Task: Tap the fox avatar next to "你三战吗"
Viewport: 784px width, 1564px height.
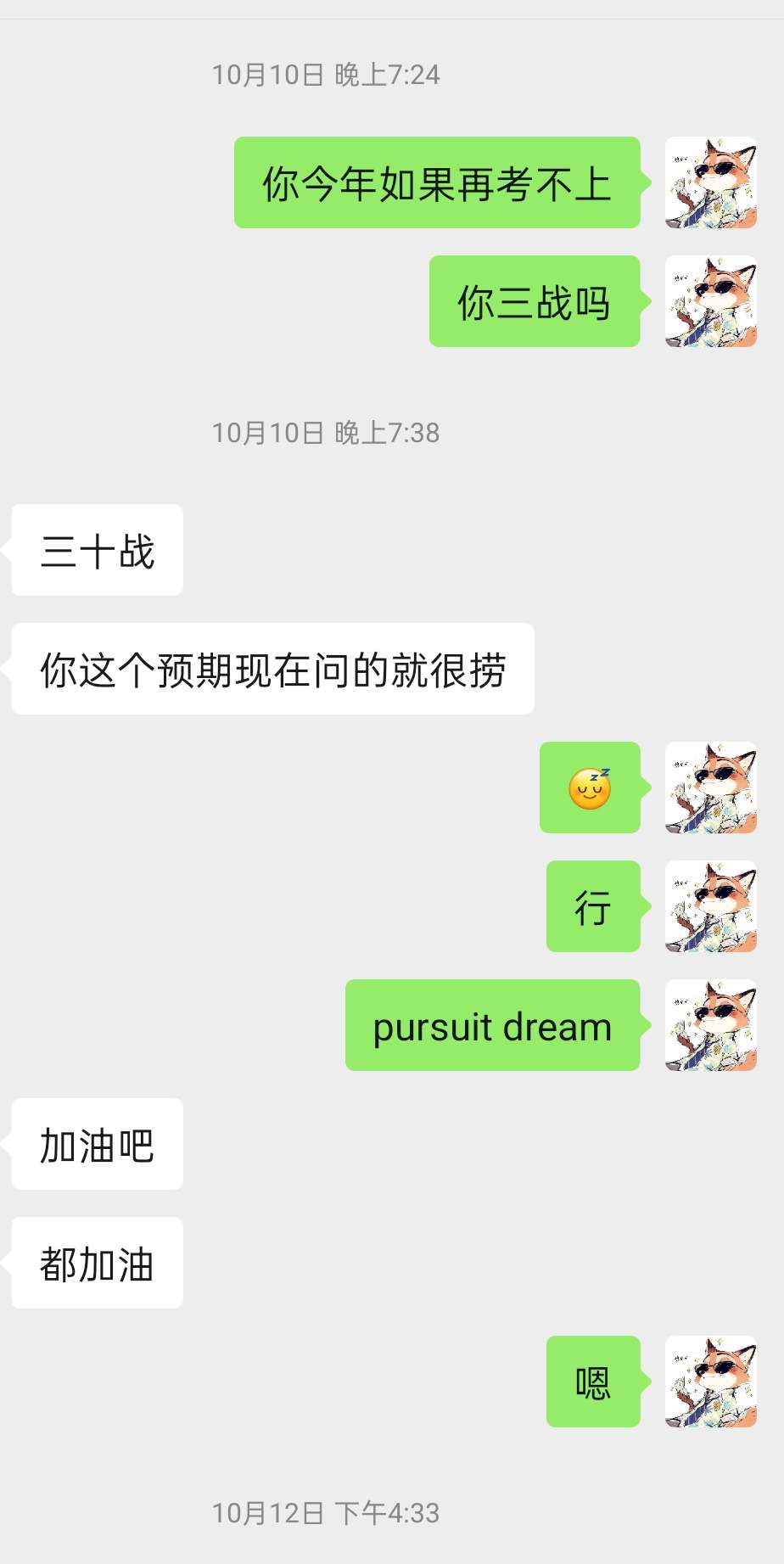Action: (710, 301)
